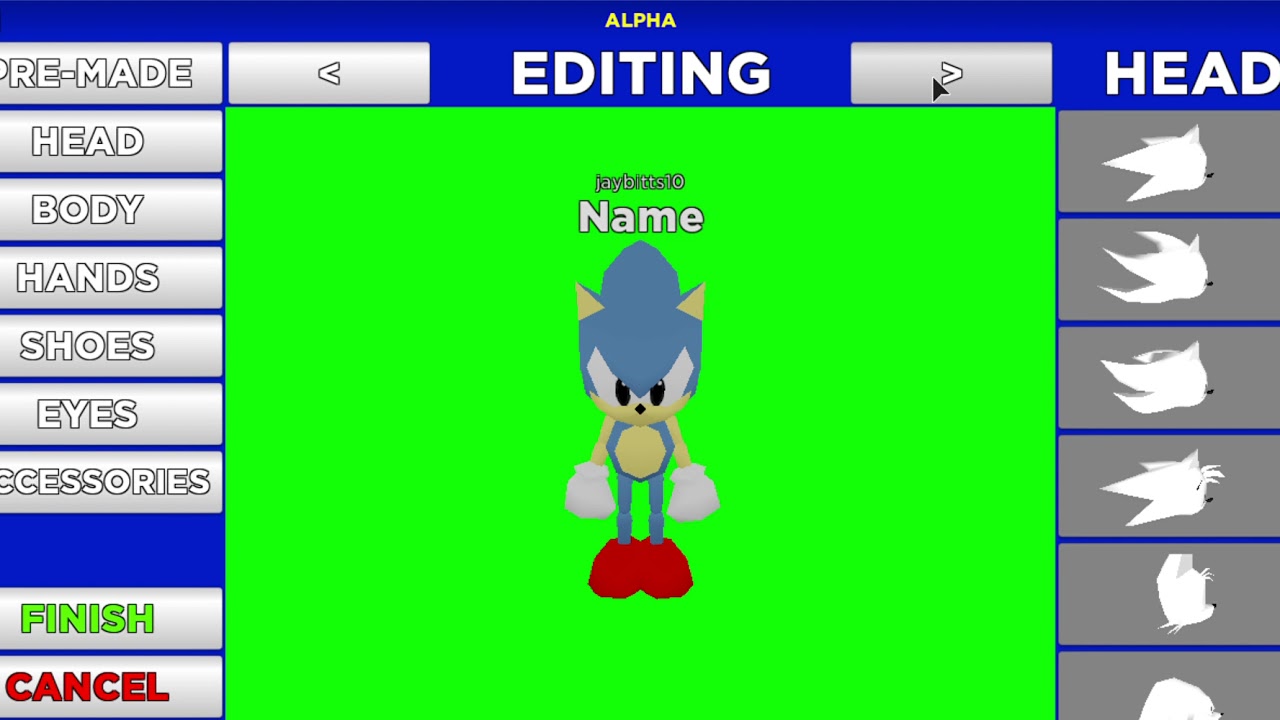Cancel character editing
This screenshot has width=1280, height=720.
click(110, 687)
